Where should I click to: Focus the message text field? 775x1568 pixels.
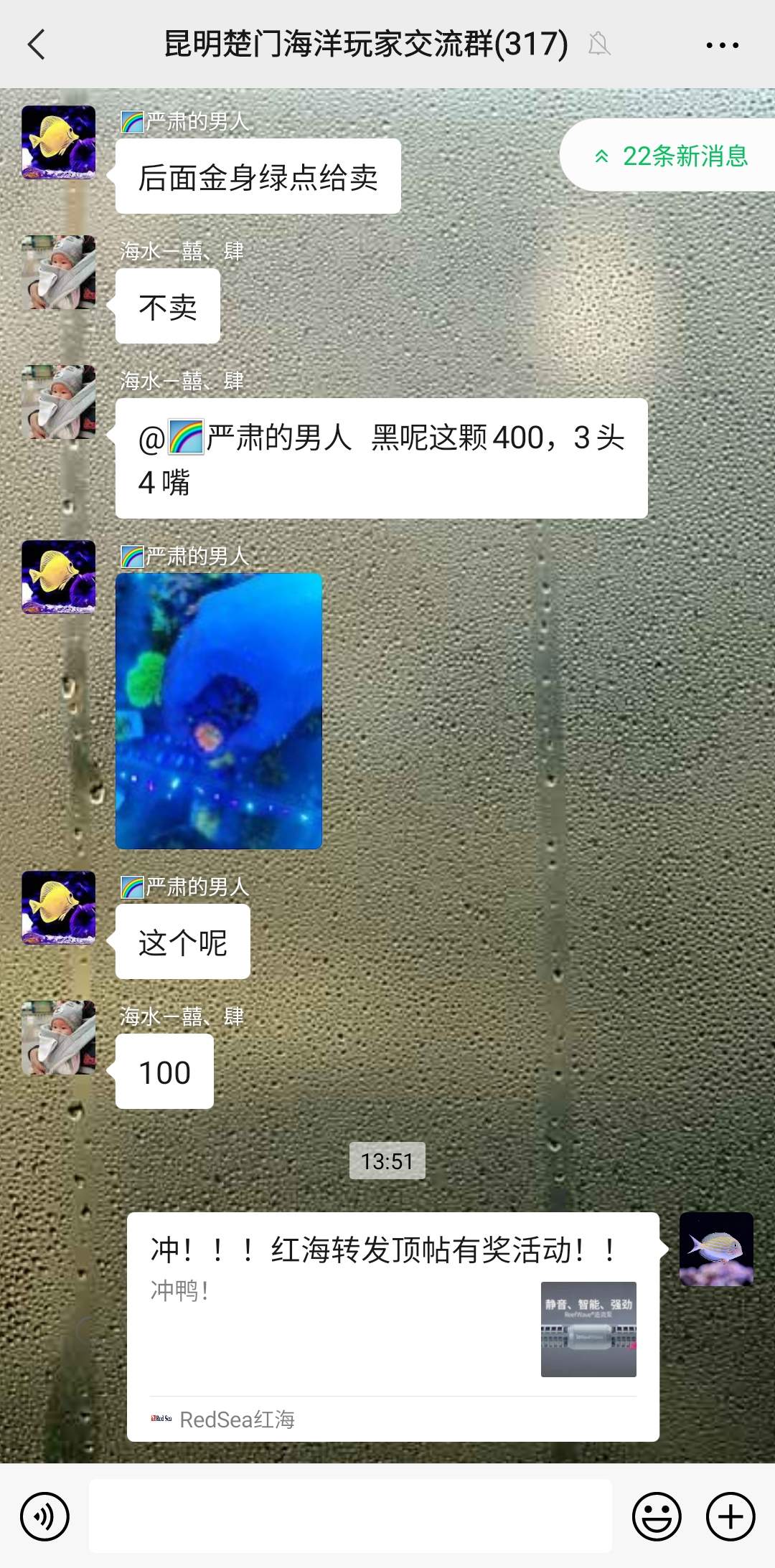[x=350, y=1515]
